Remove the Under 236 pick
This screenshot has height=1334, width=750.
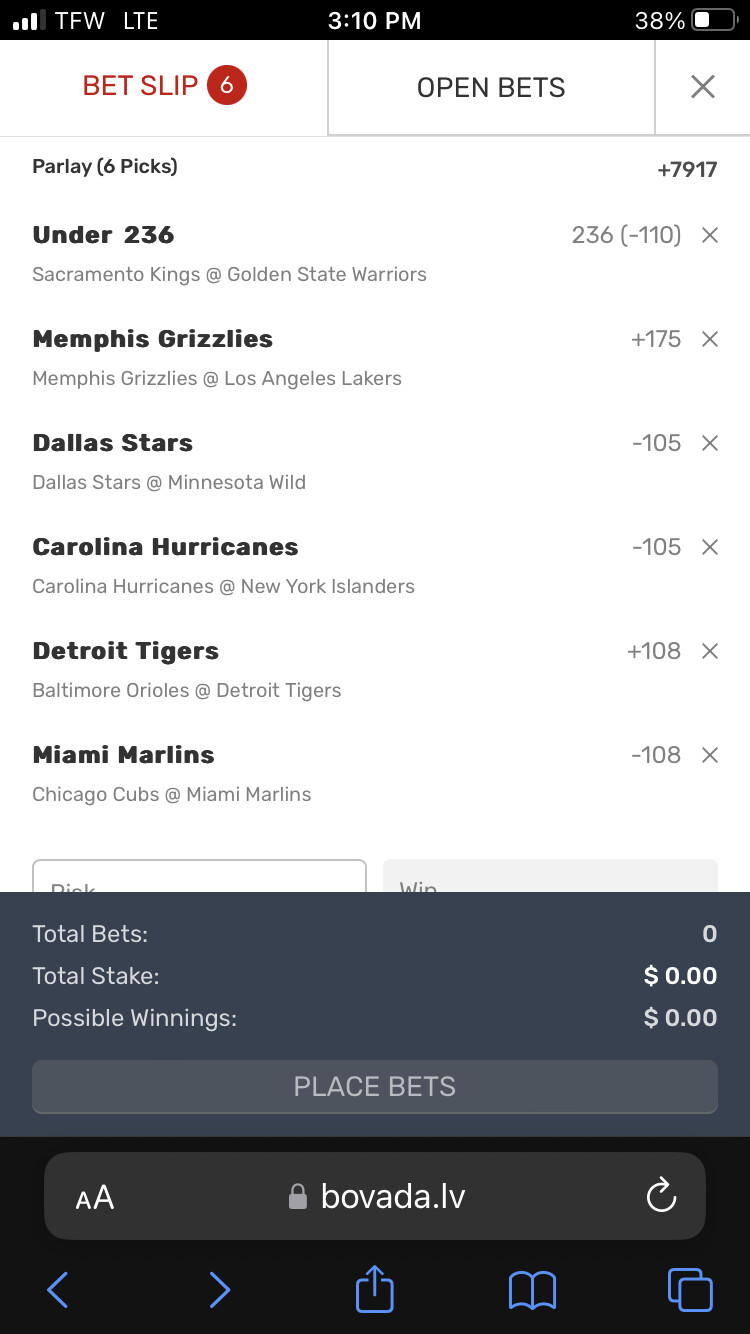point(710,235)
